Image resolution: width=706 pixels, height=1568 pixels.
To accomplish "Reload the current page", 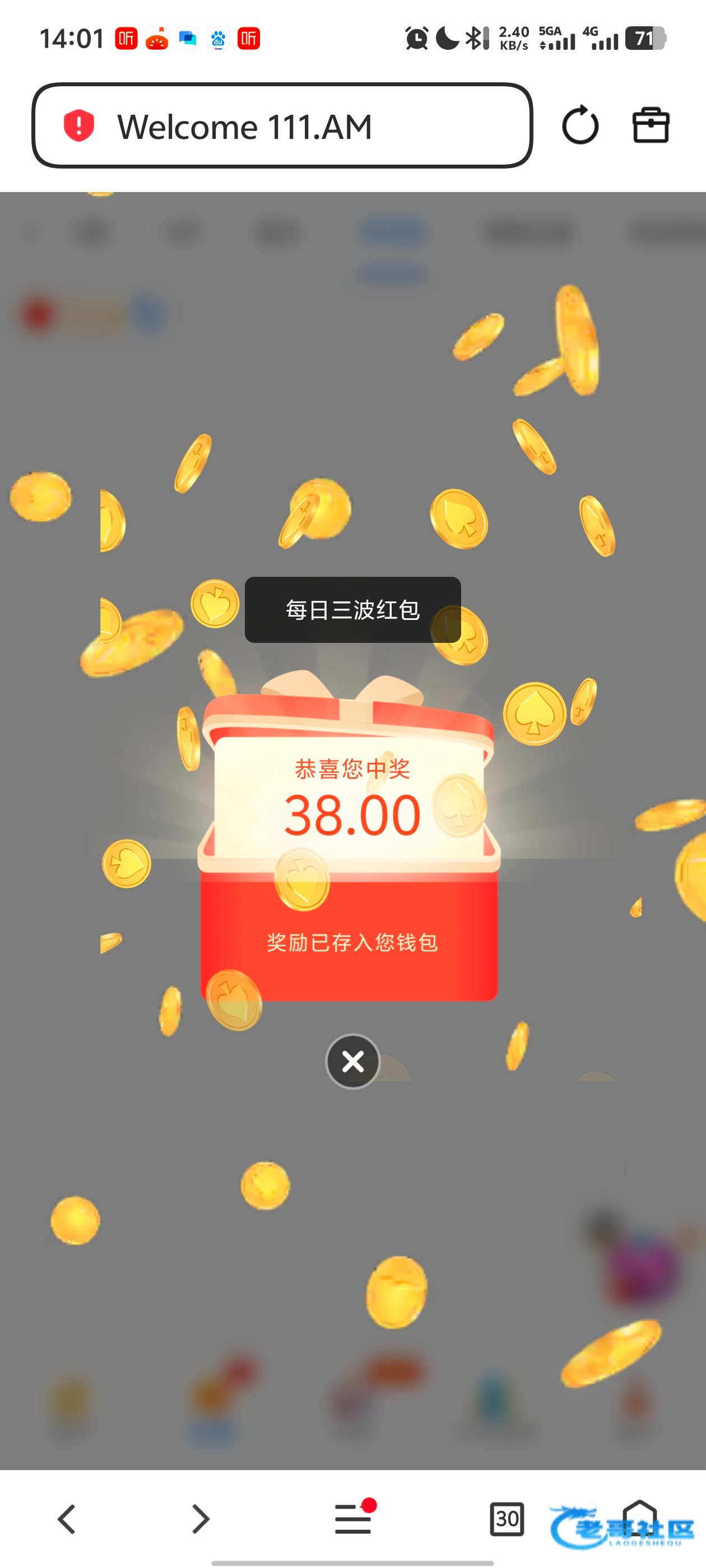I will [580, 125].
